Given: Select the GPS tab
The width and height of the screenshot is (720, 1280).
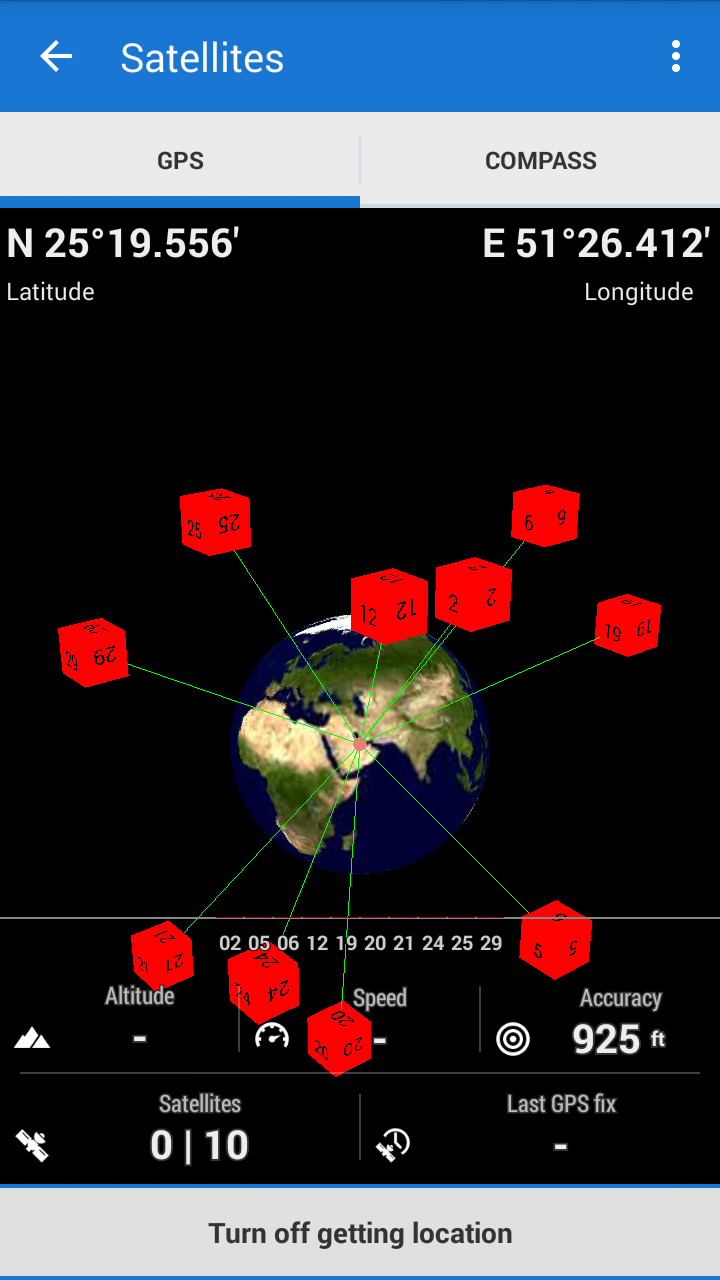Looking at the screenshot, I should pyautogui.click(x=180, y=161).
